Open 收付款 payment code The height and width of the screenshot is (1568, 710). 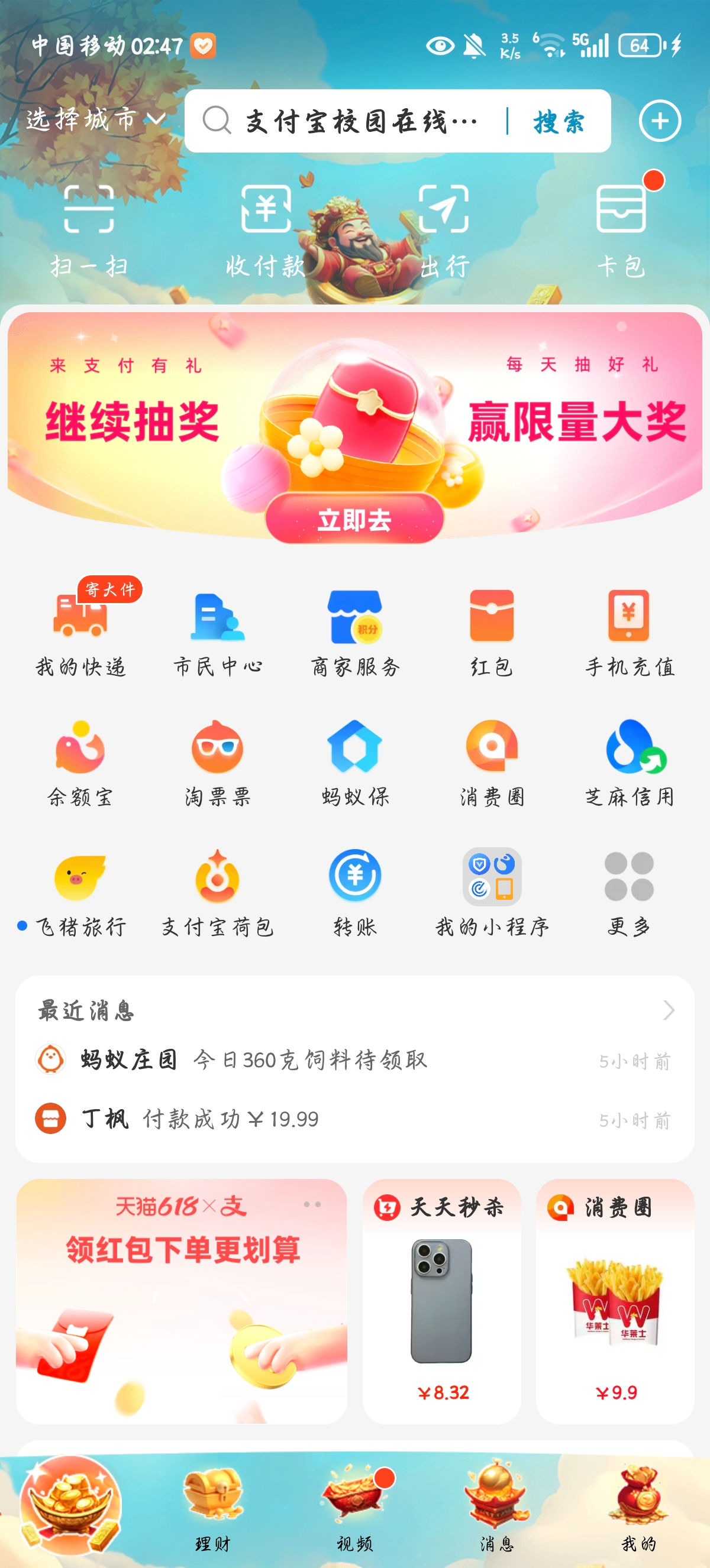[266, 229]
